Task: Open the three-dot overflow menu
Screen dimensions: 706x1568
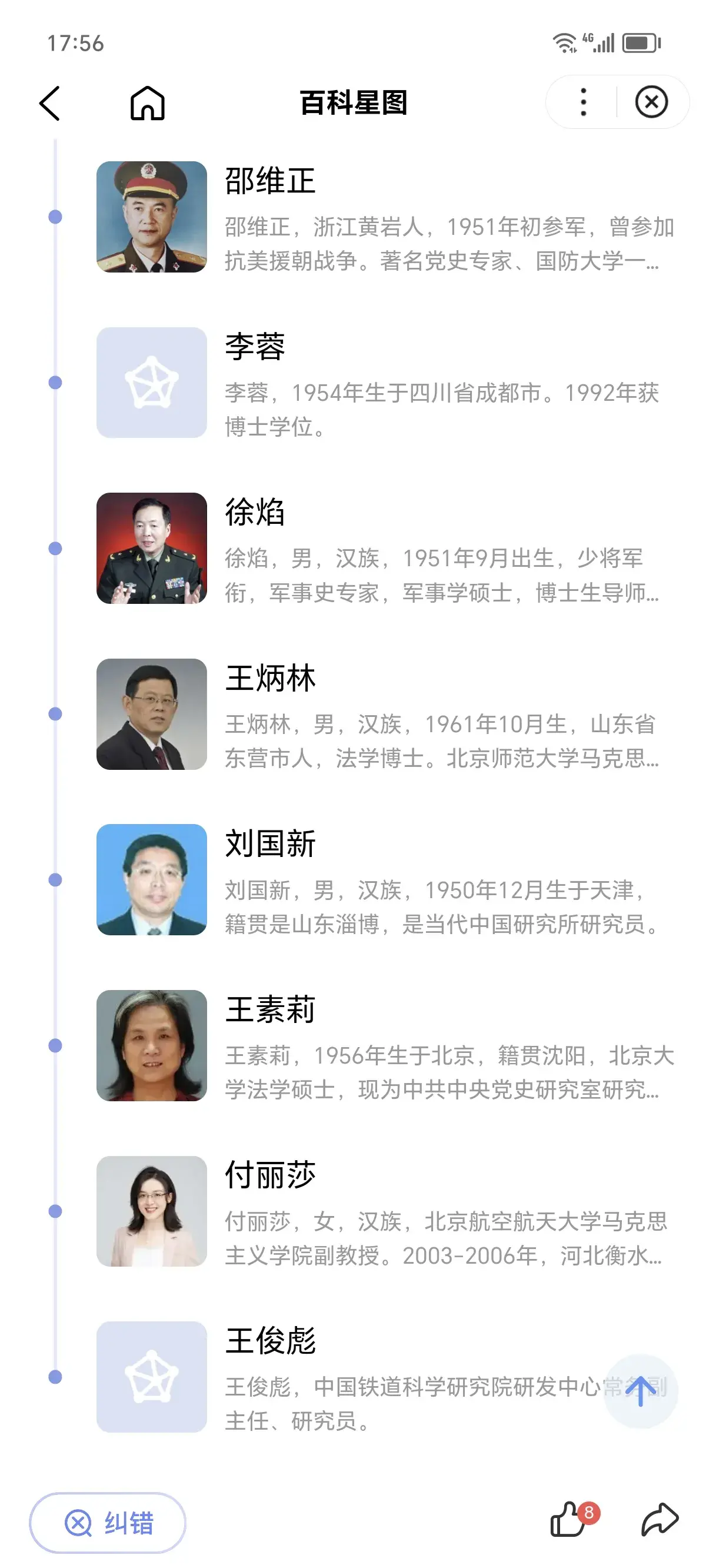Action: (x=583, y=102)
